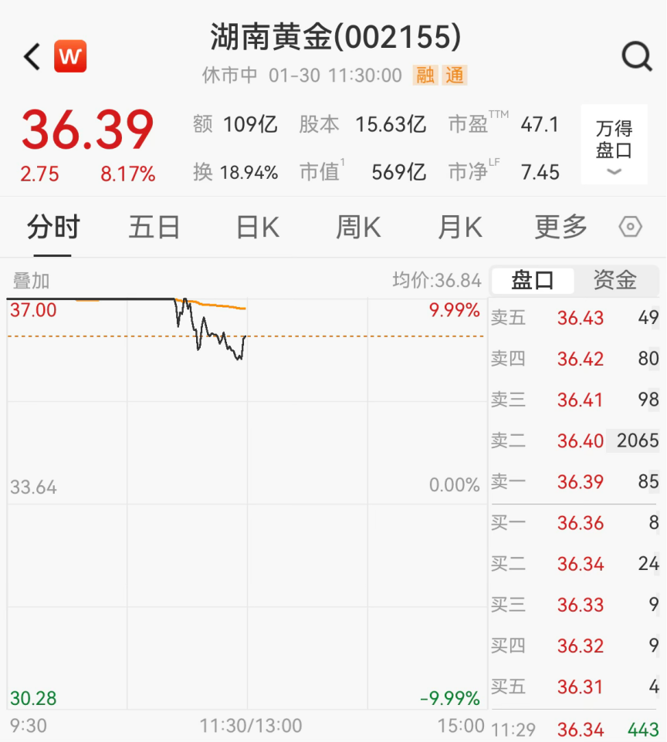Go back using the arrow icon

pos(32,57)
